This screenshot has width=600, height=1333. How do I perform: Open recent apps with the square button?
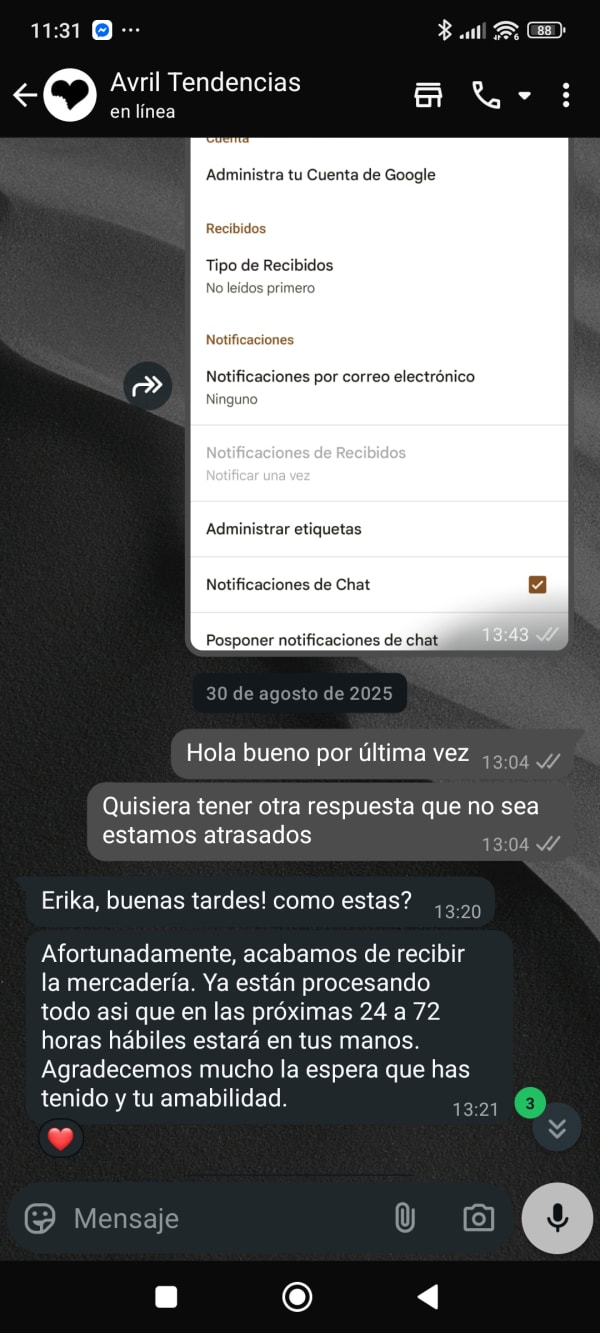click(x=166, y=1297)
